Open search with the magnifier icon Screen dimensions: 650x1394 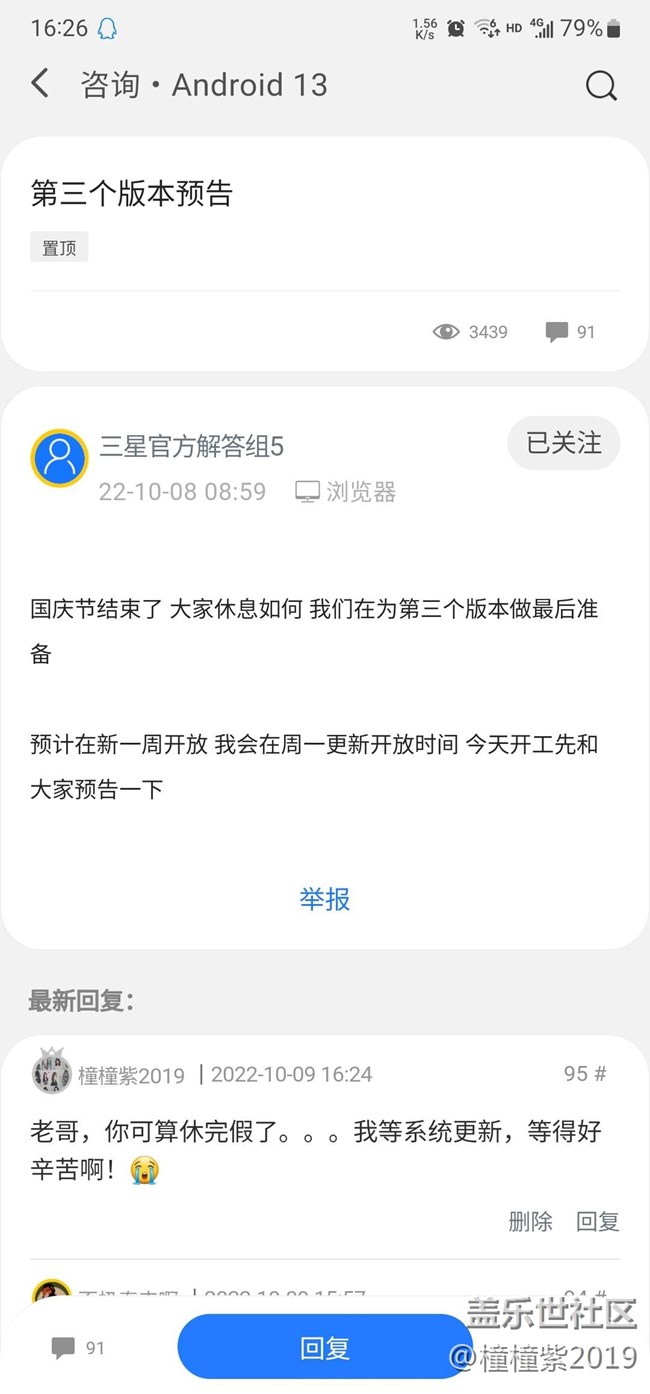601,86
